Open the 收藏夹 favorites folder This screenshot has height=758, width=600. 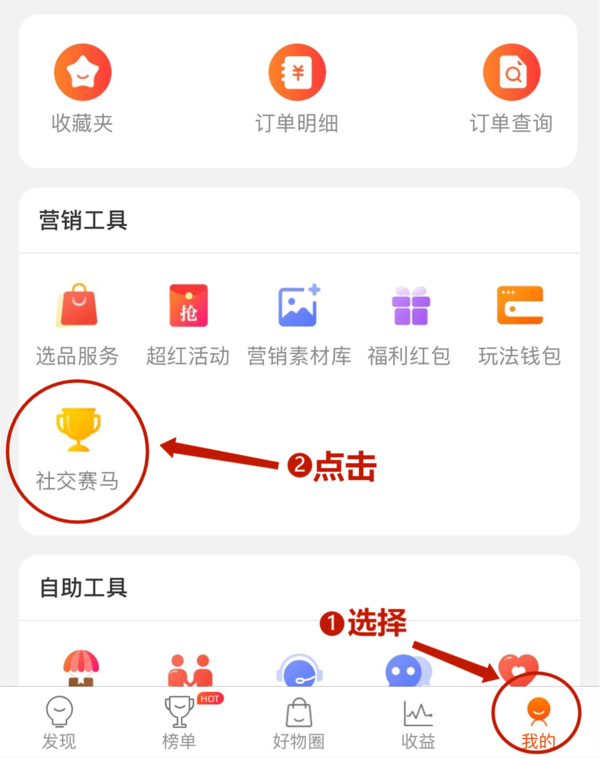pos(82,88)
